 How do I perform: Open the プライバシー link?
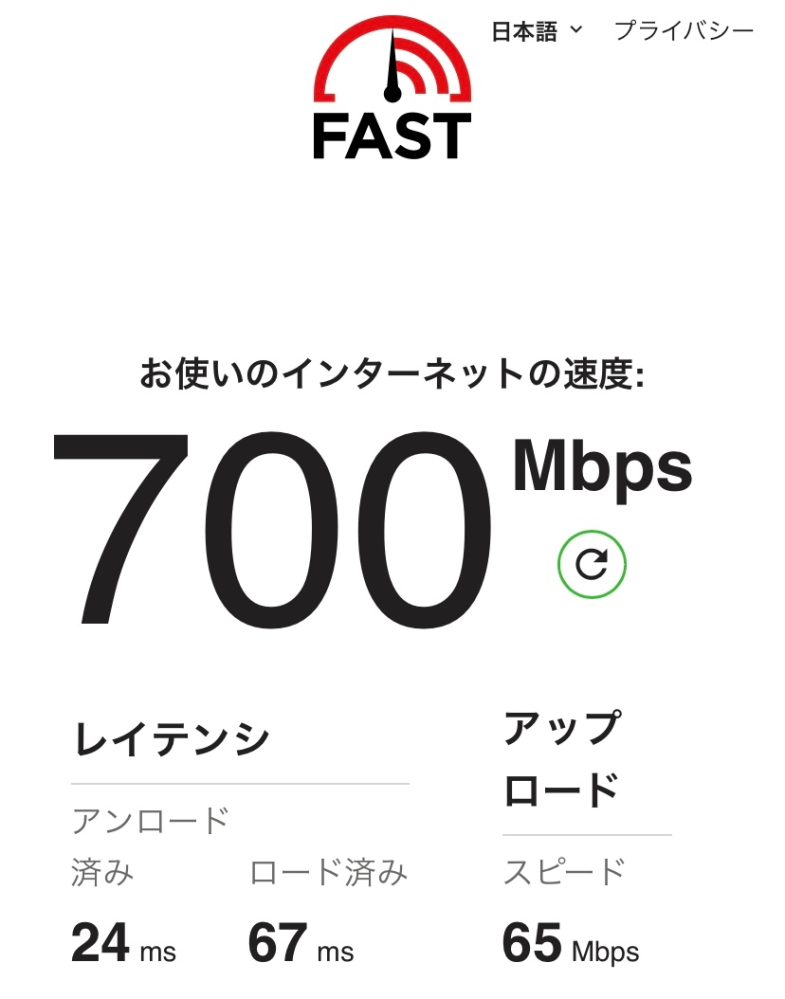(x=683, y=31)
